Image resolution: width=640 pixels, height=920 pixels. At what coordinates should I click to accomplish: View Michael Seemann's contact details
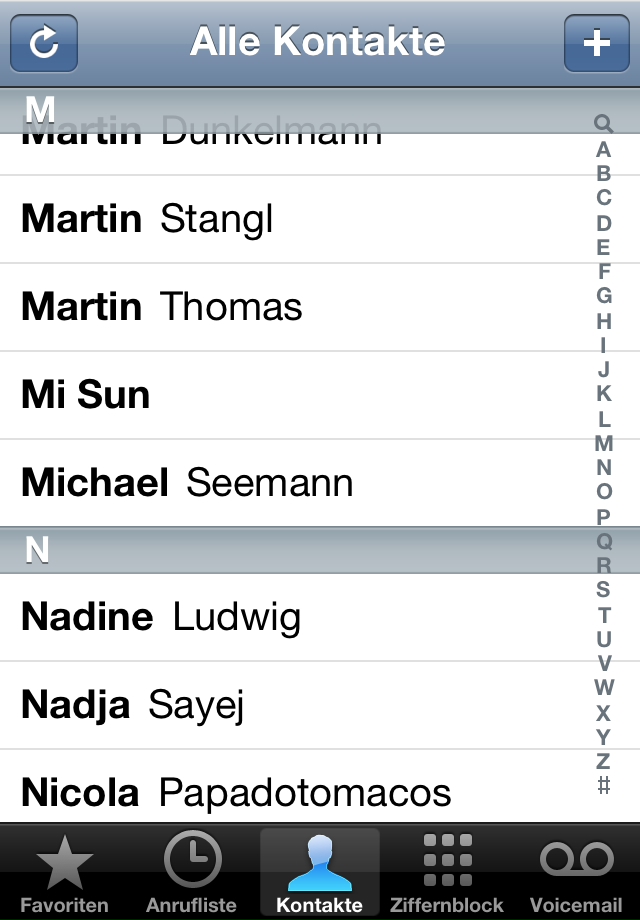[290, 483]
